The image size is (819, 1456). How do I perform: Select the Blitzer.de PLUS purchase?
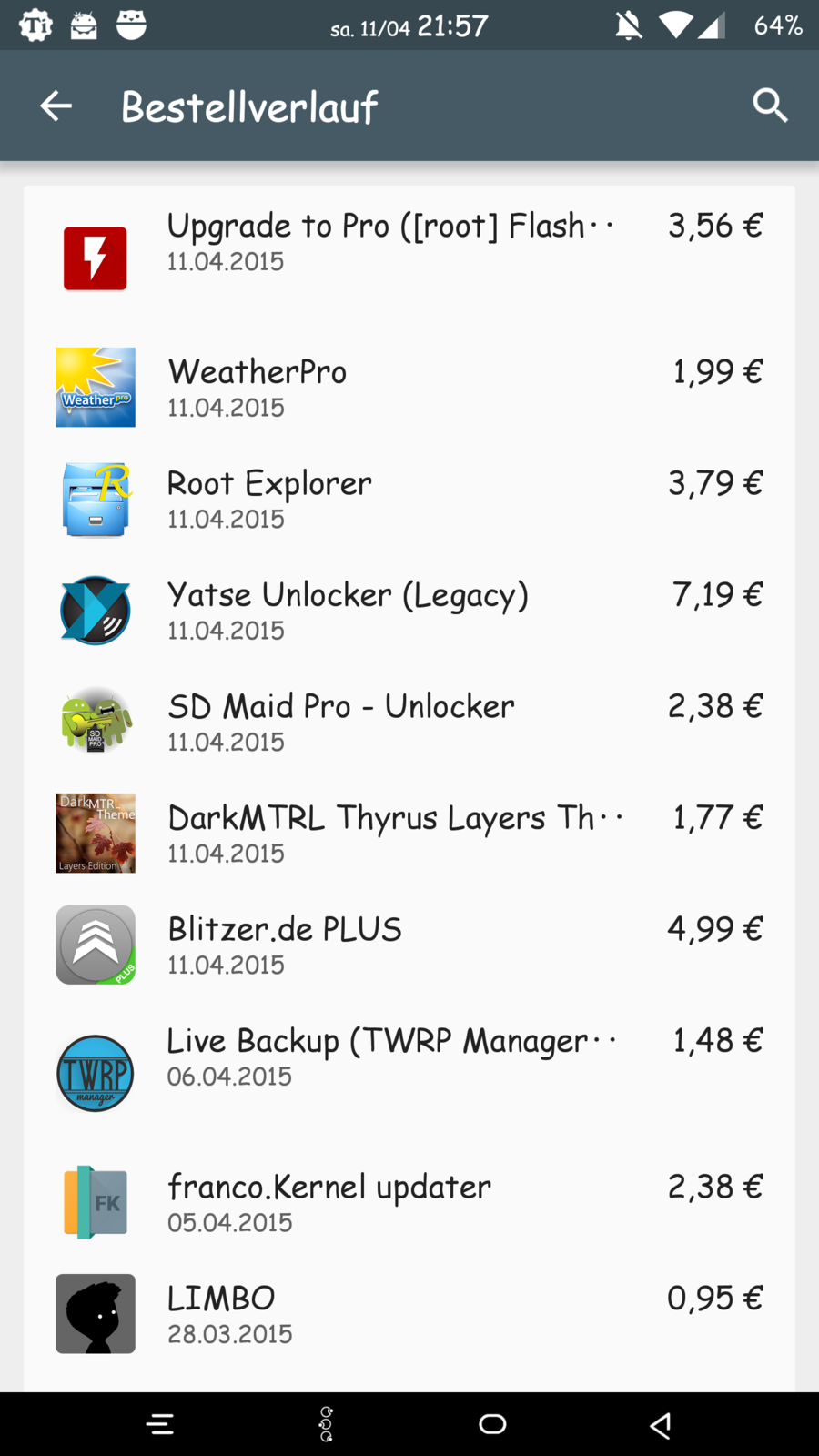[x=409, y=945]
